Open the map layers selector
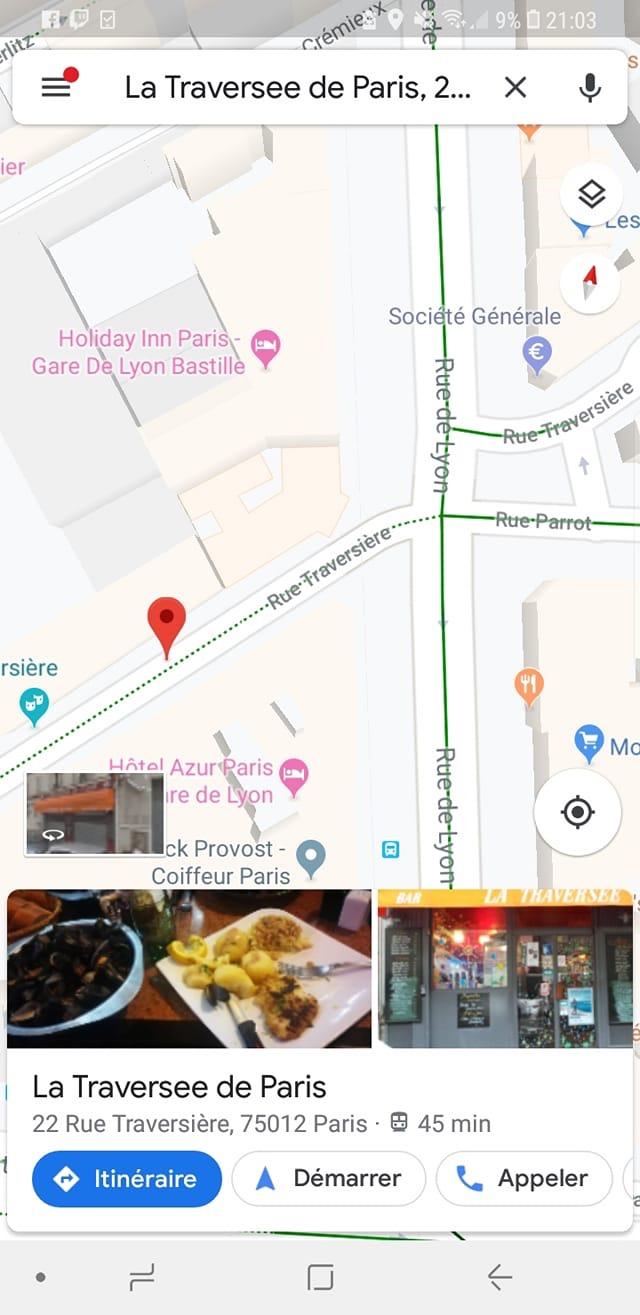640x1315 pixels. point(591,194)
